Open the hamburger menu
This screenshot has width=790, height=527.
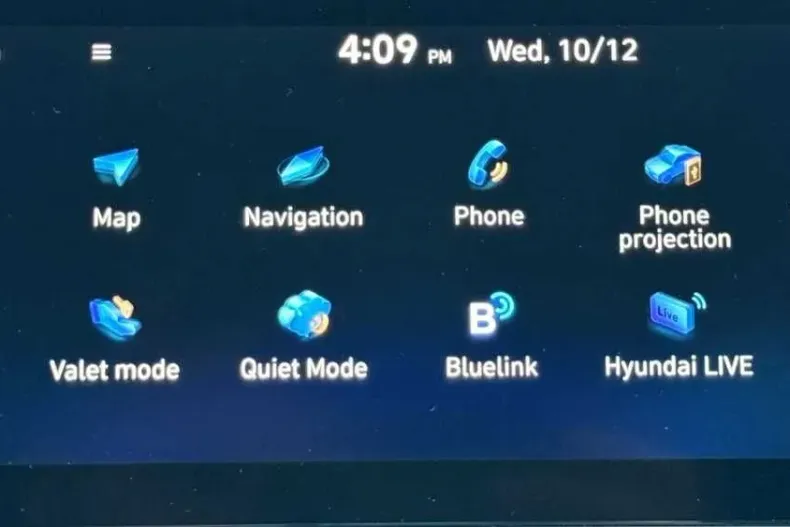[x=101, y=52]
